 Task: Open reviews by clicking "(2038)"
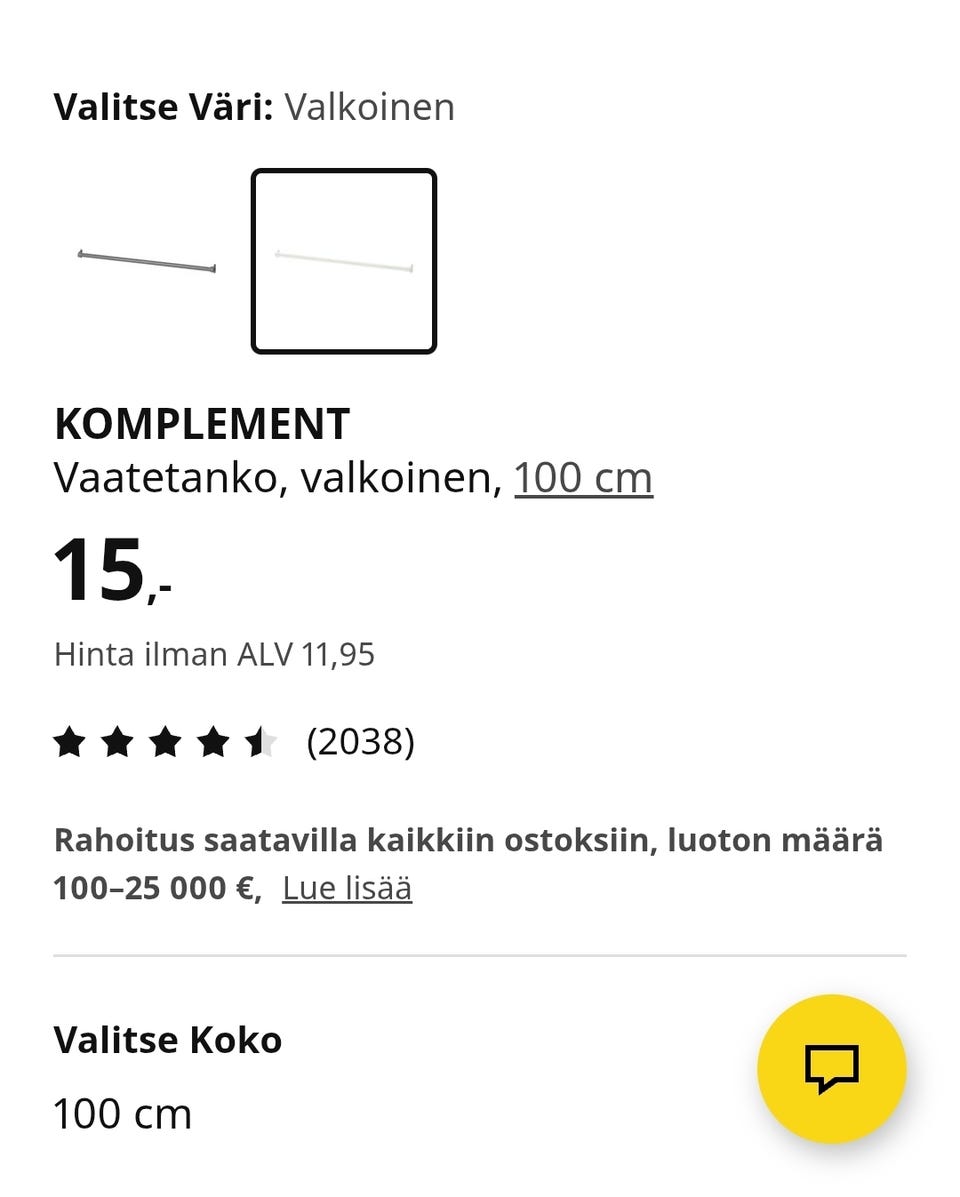[362, 742]
